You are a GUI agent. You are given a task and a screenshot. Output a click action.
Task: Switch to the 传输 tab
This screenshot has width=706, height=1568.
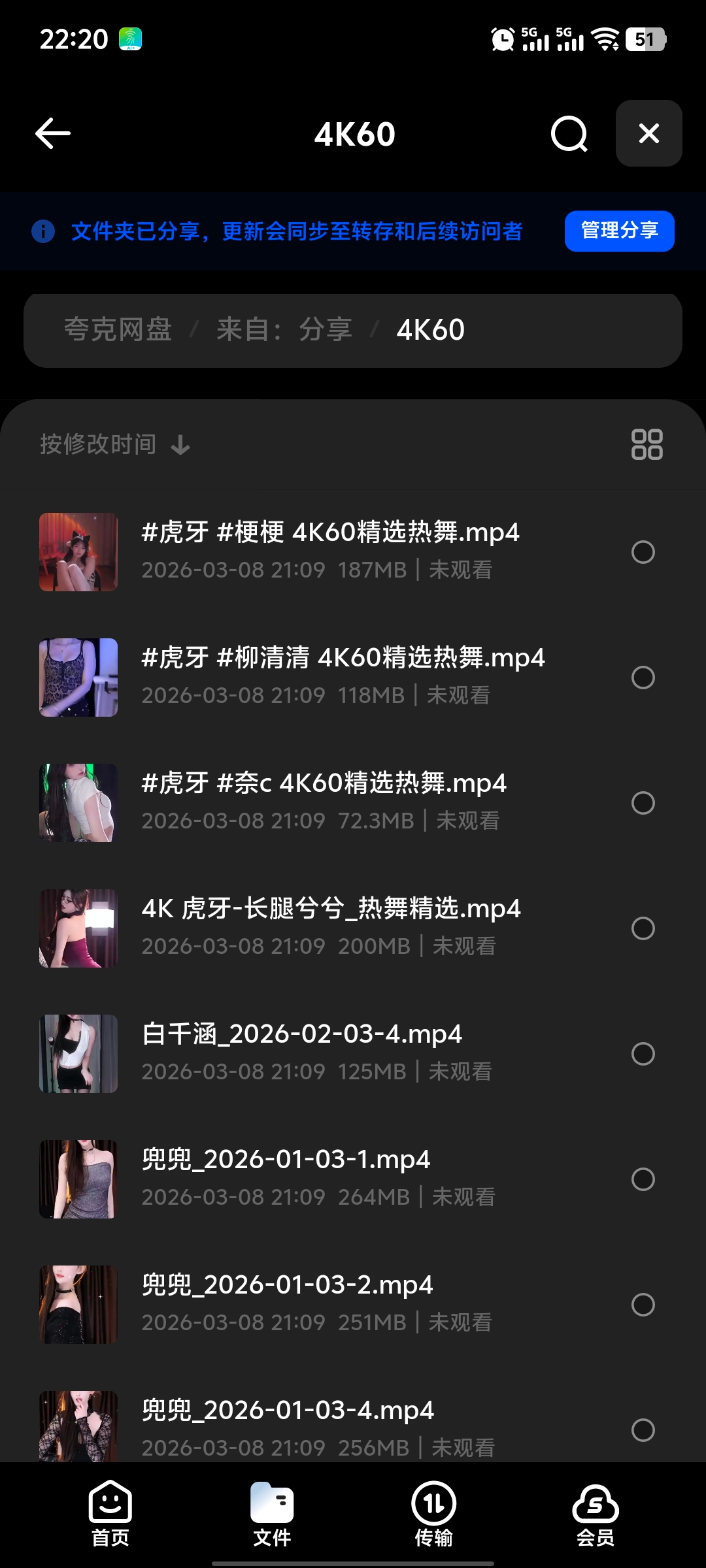click(434, 1514)
